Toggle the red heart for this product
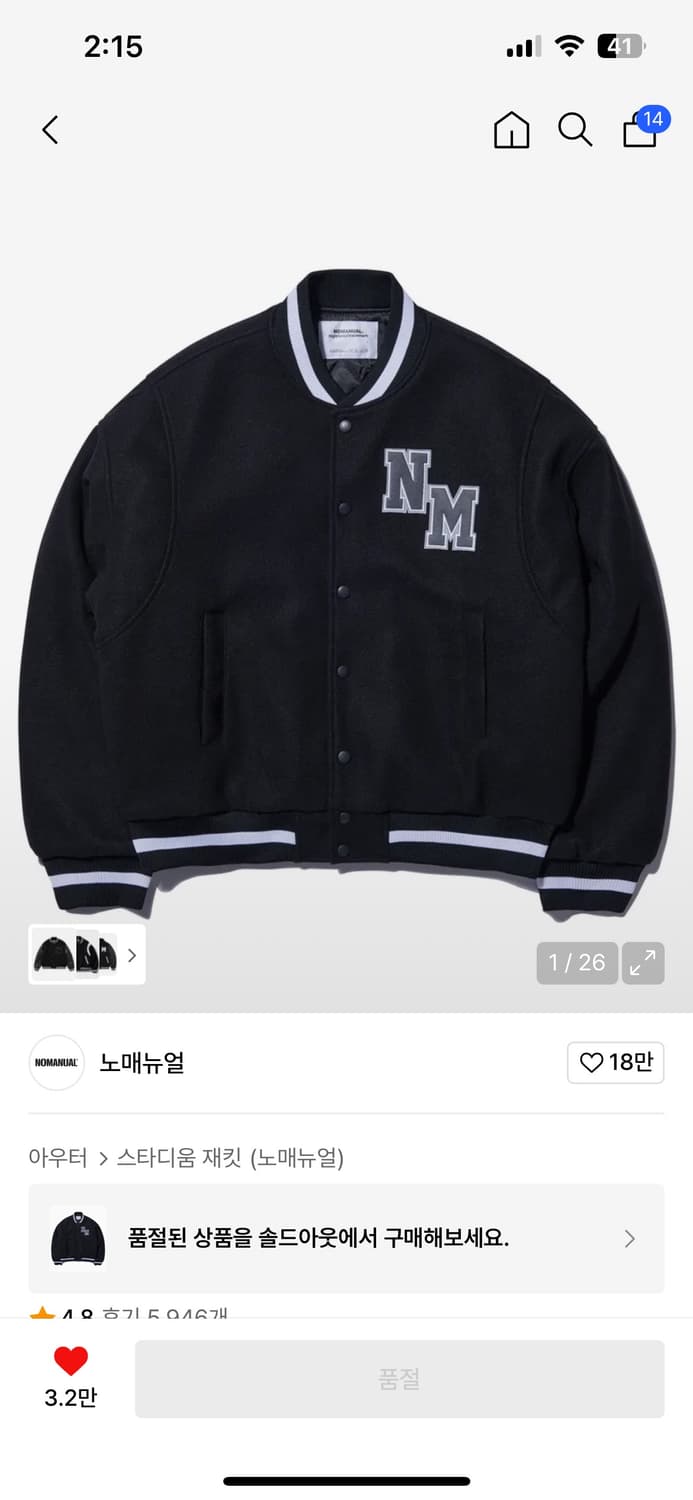This screenshot has width=693, height=1500. 70,1361
